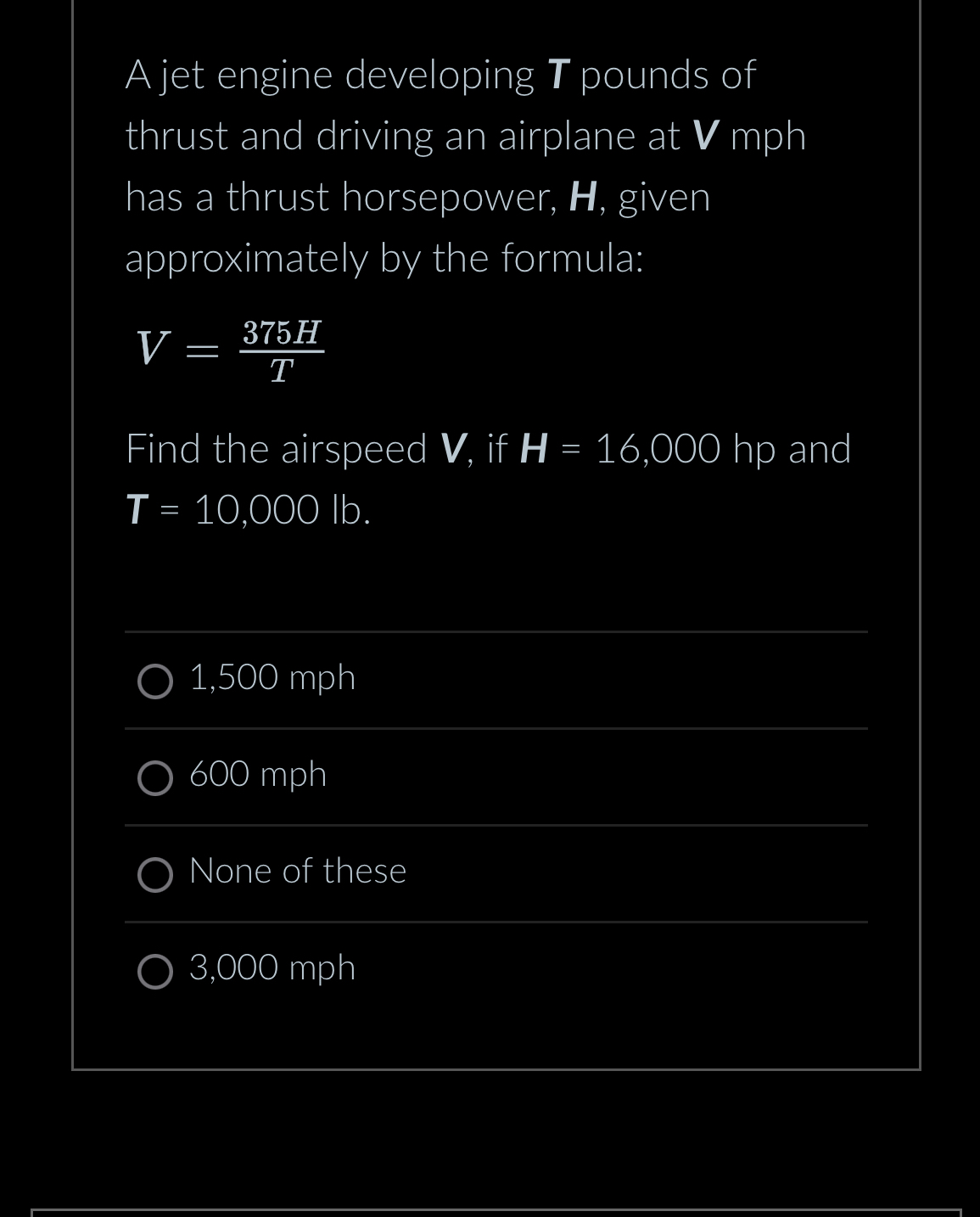Click the divider above the 1,500 mph option

tap(496, 631)
